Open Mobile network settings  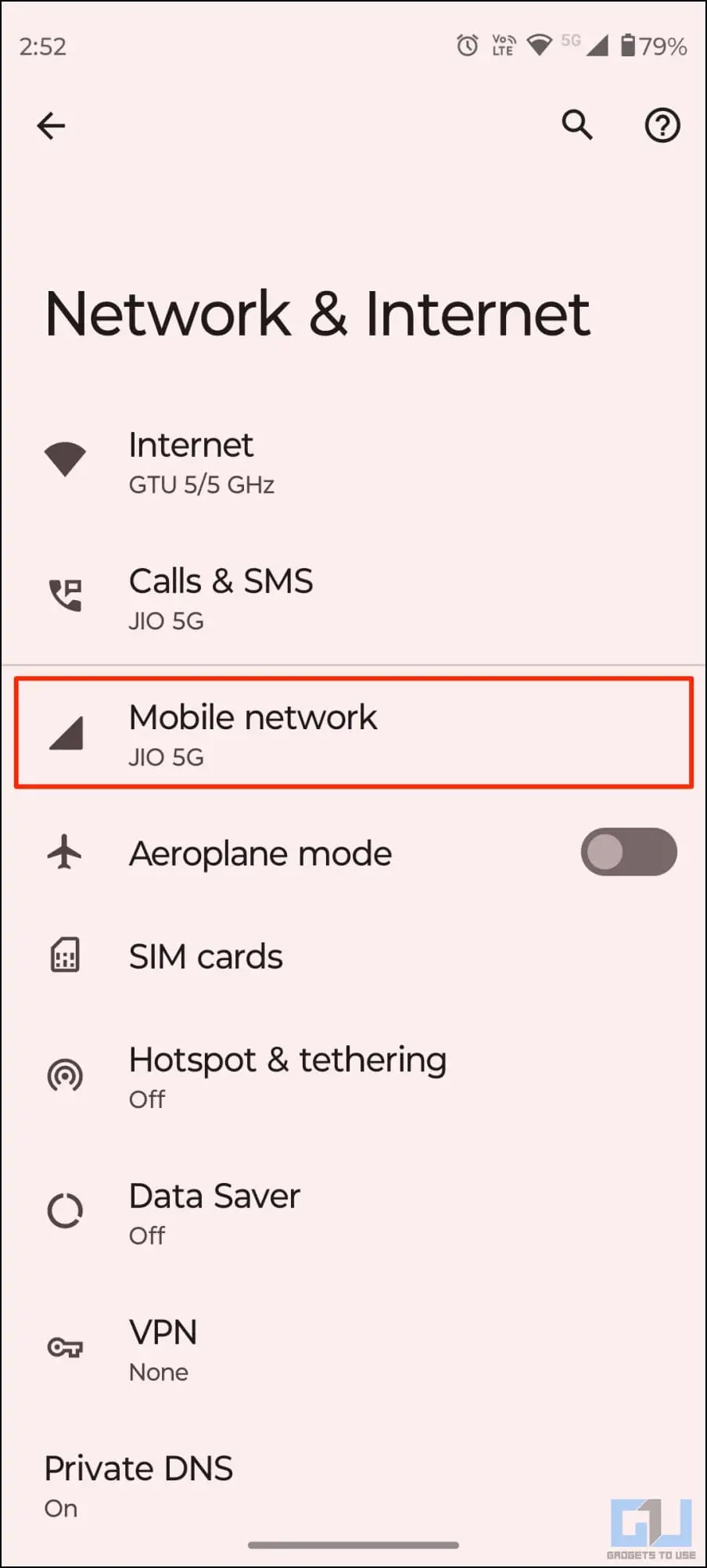click(353, 733)
